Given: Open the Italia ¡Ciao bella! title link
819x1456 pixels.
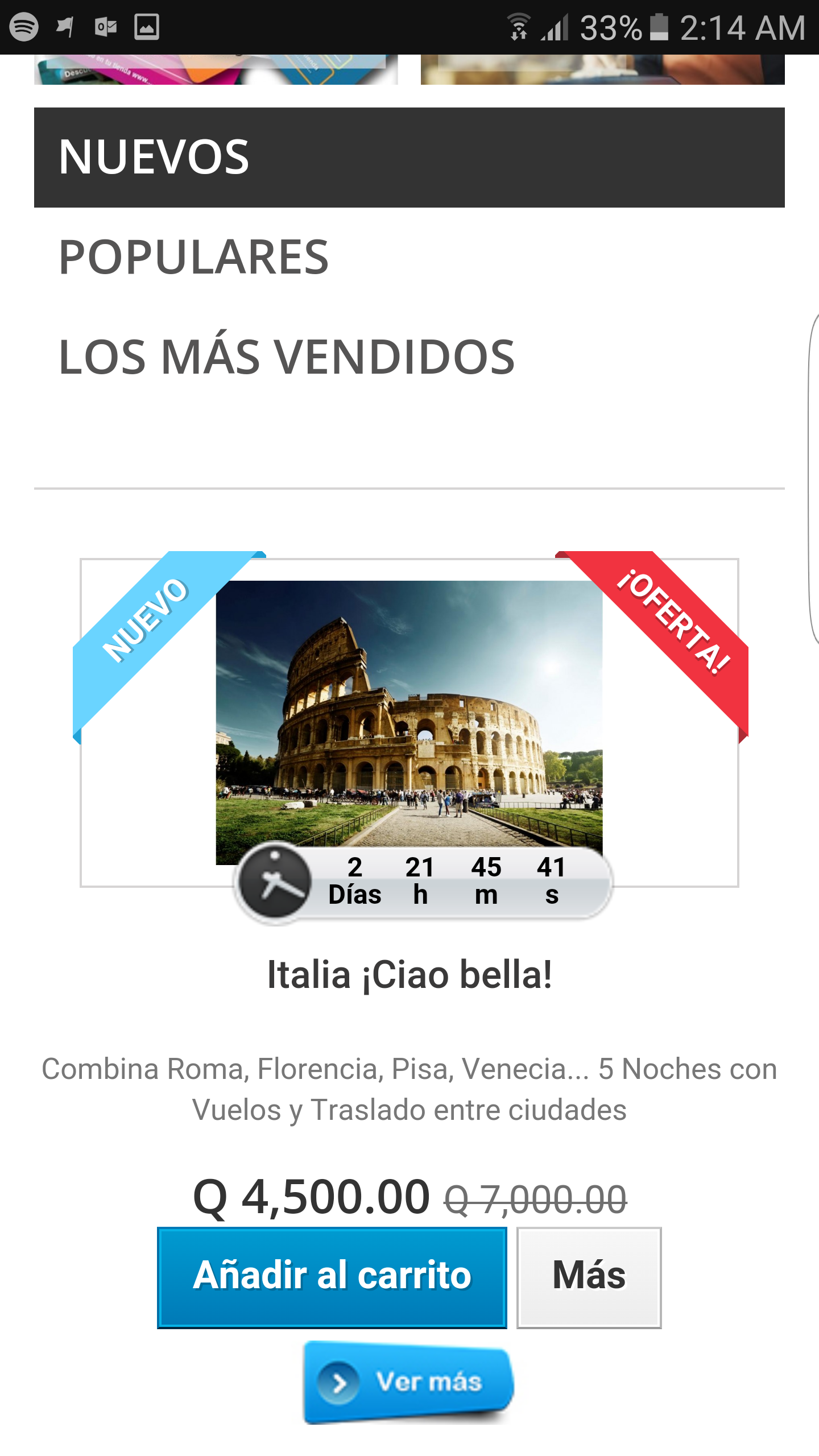Looking at the screenshot, I should coord(409,975).
